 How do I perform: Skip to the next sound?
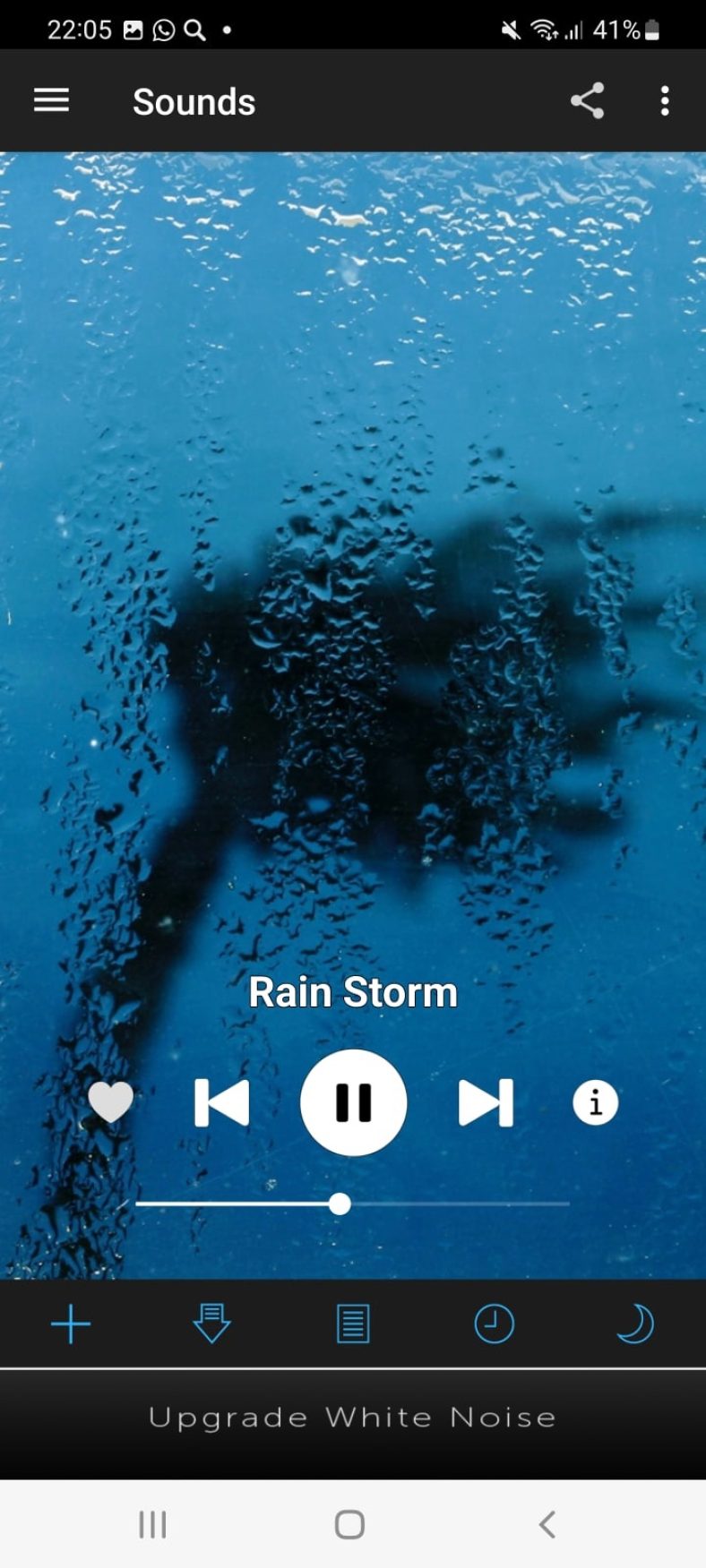tap(485, 1101)
